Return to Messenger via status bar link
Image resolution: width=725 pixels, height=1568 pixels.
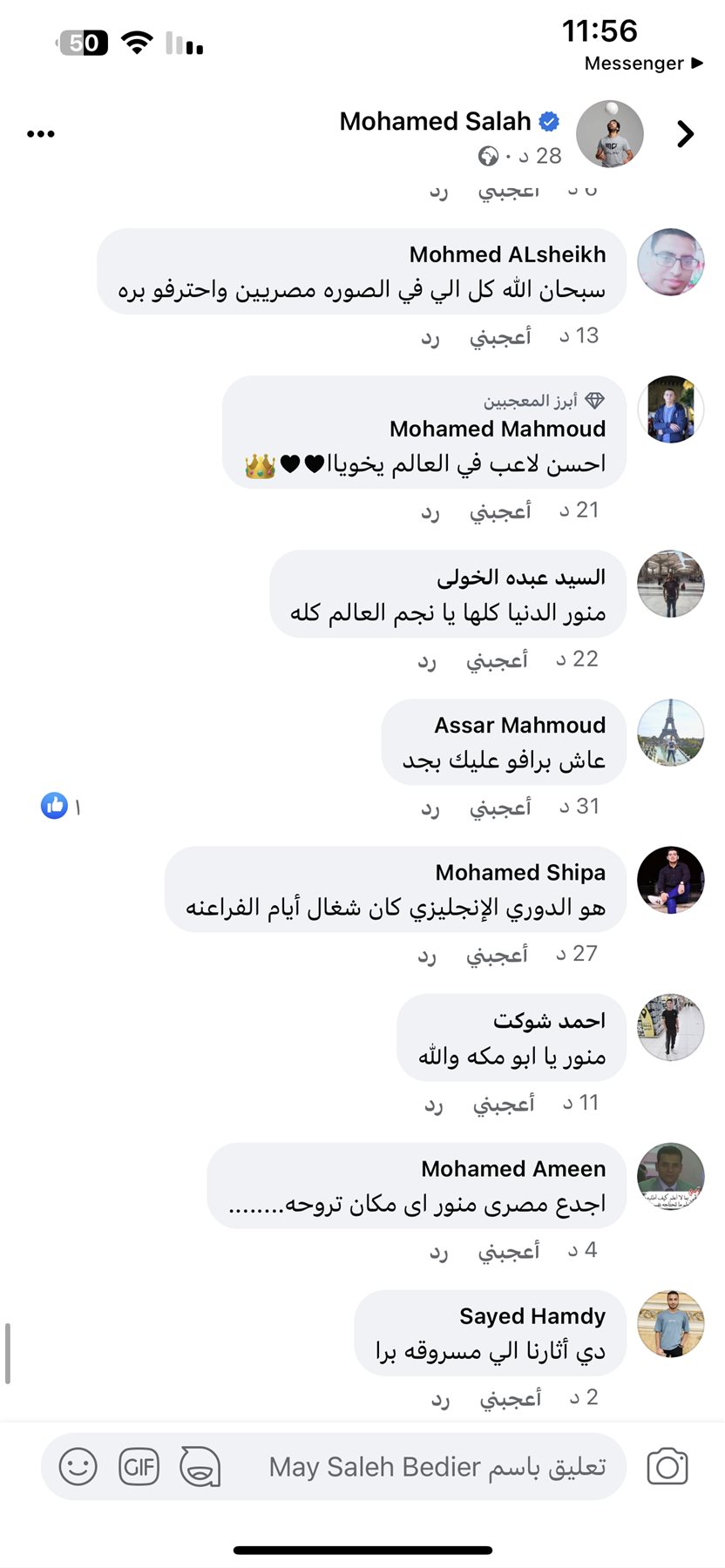coord(643,64)
